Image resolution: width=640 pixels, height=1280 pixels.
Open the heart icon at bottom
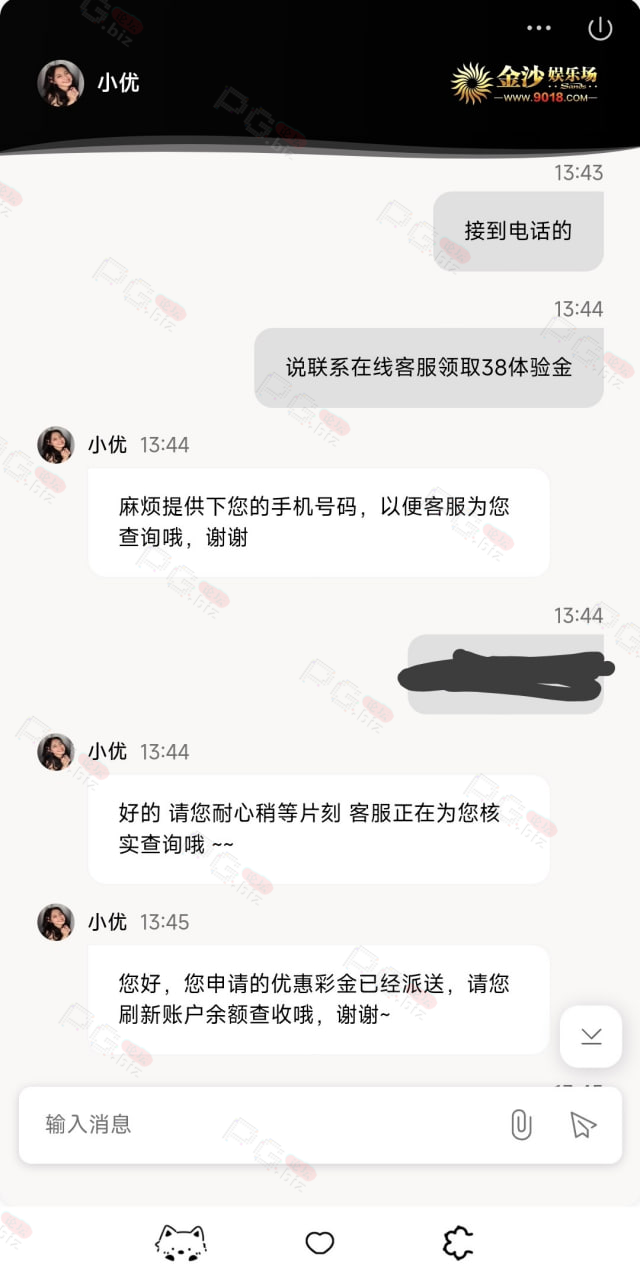pyautogui.click(x=319, y=1243)
